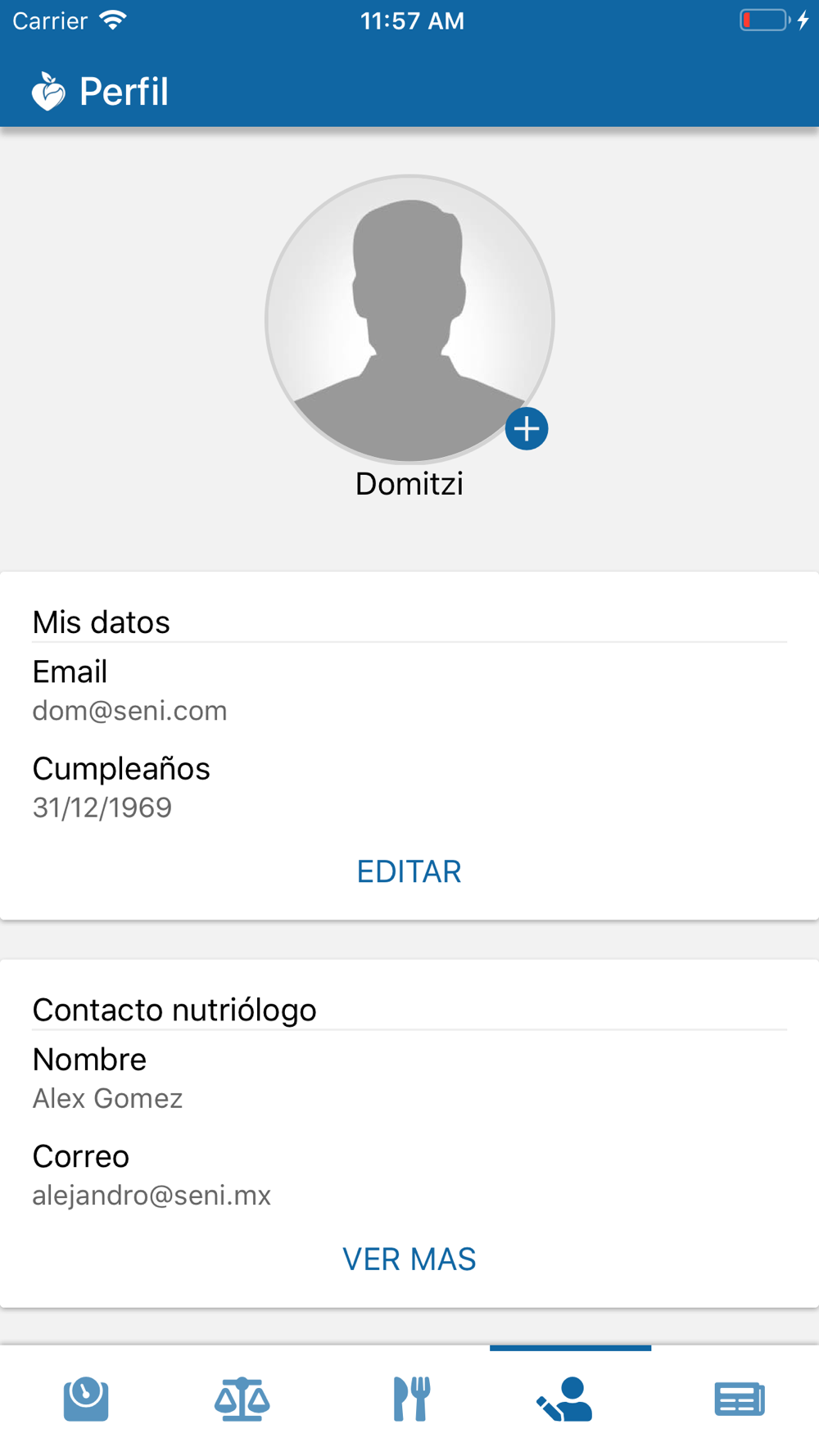This screenshot has width=819, height=1456.
Task: Open the news feed tab
Action: pyautogui.click(x=740, y=1399)
